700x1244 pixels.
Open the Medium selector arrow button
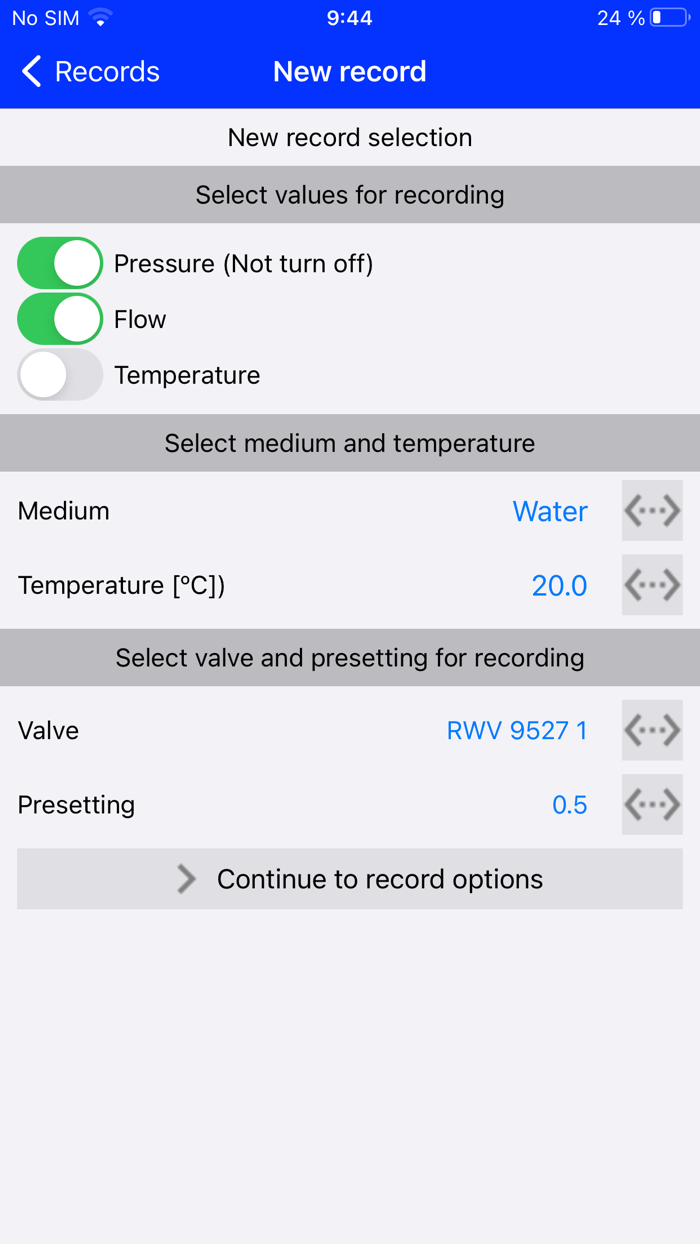click(652, 511)
